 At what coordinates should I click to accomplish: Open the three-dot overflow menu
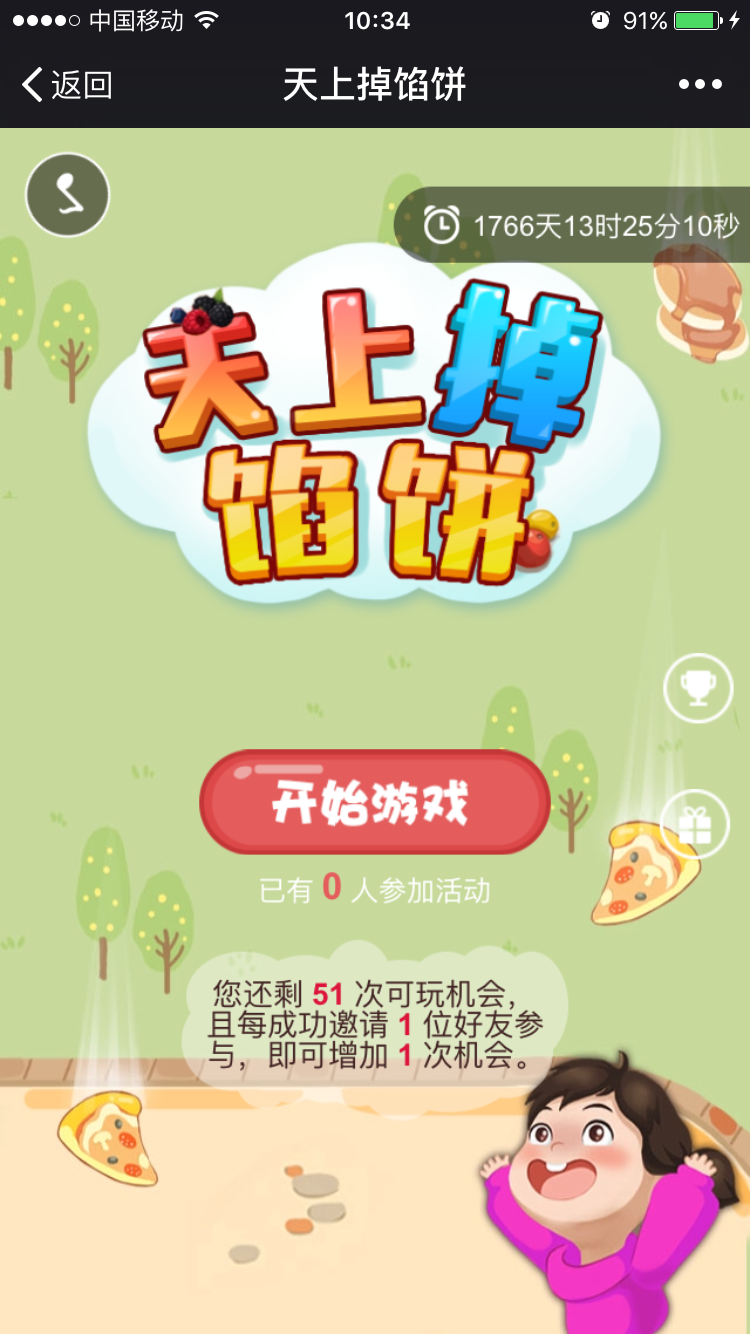click(700, 85)
